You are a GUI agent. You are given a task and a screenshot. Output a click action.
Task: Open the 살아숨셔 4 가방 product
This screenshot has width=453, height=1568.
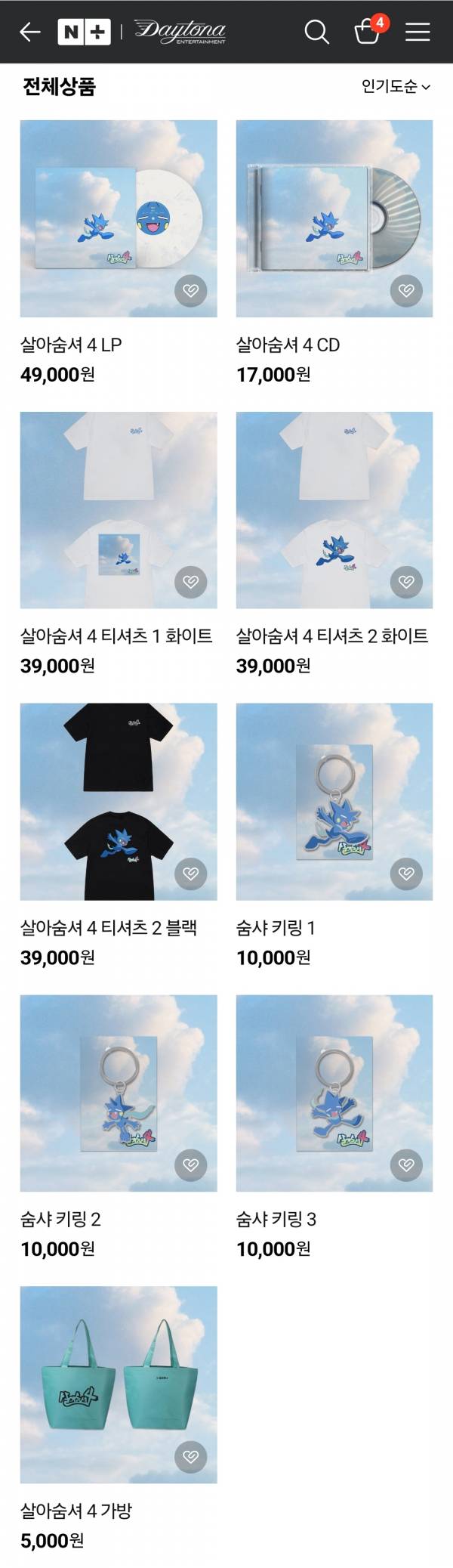tap(119, 1384)
